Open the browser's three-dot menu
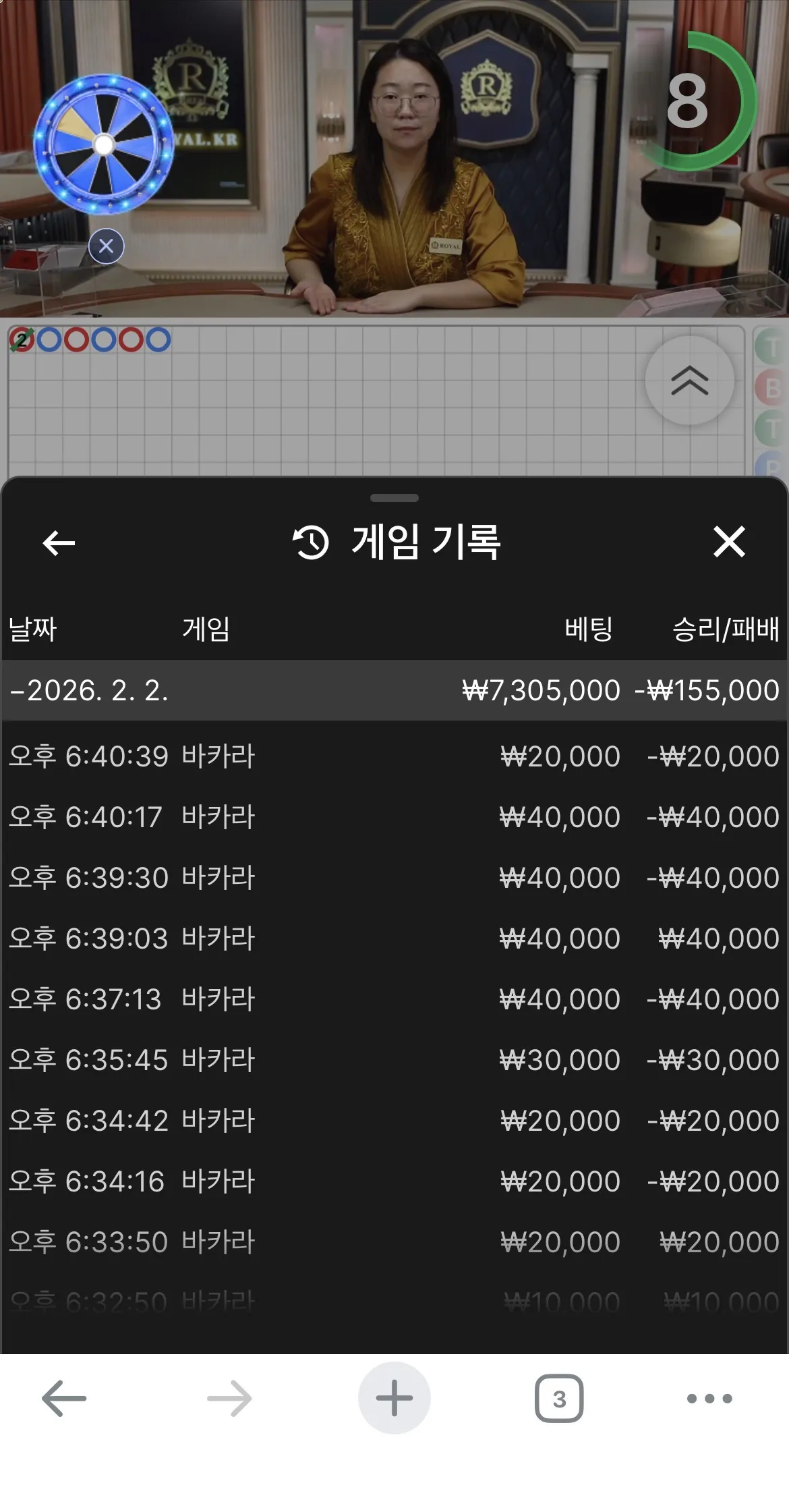789x1512 pixels. (709, 1399)
